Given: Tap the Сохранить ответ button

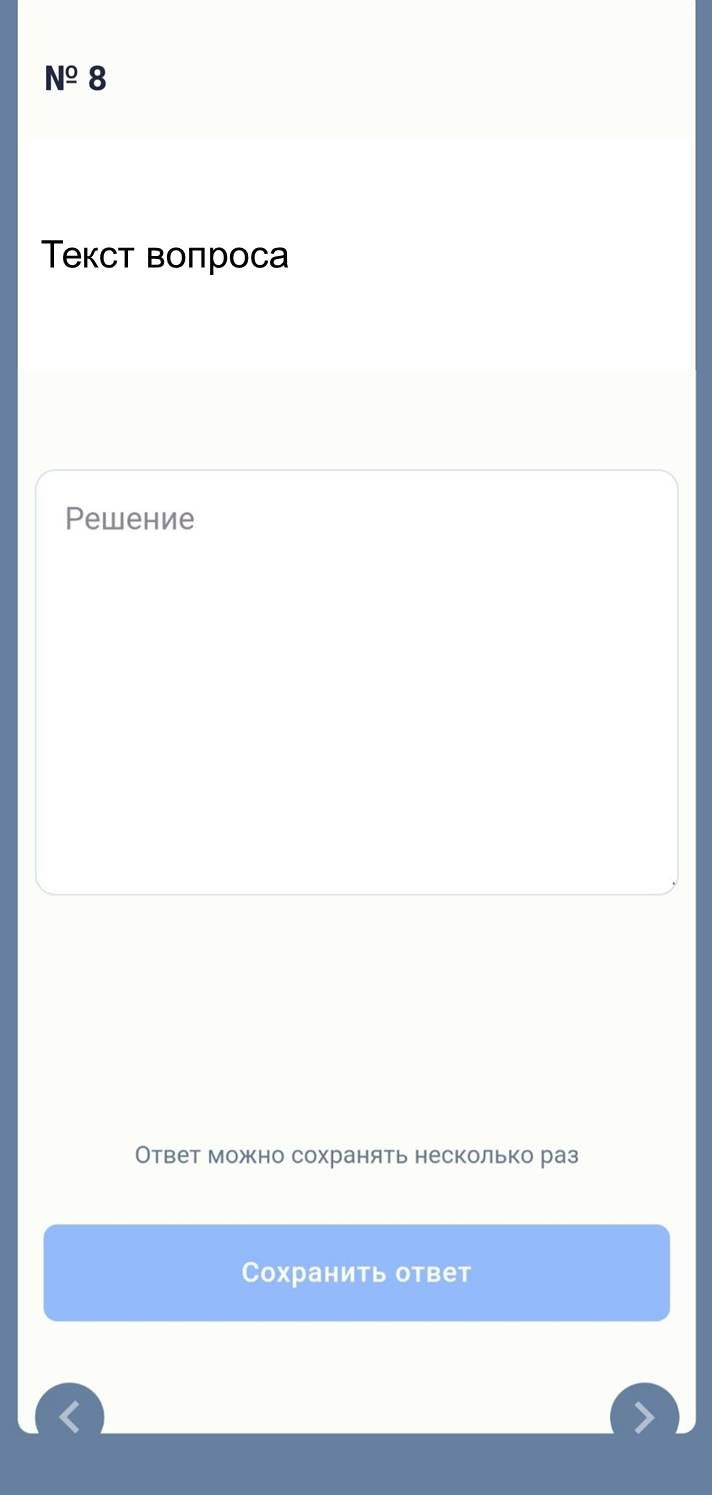Looking at the screenshot, I should [357, 1272].
